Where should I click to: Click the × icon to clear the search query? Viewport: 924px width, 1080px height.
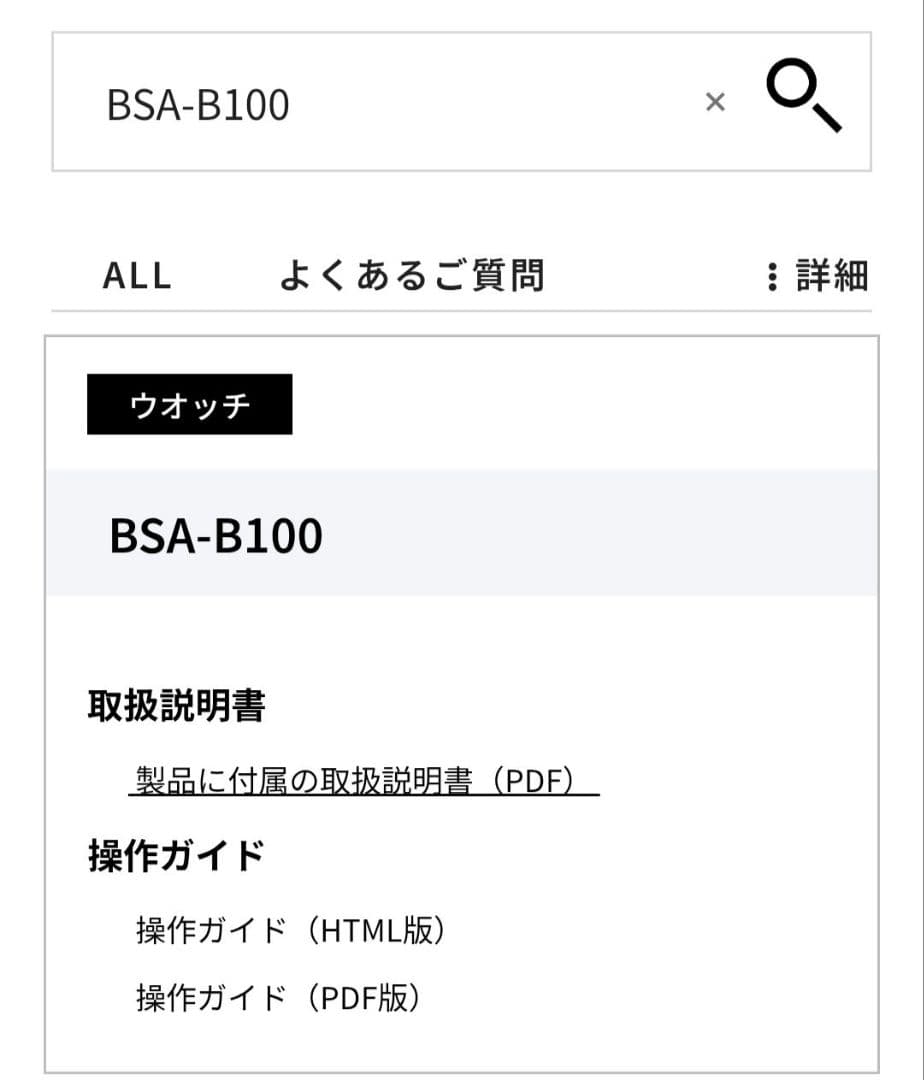pos(715,100)
